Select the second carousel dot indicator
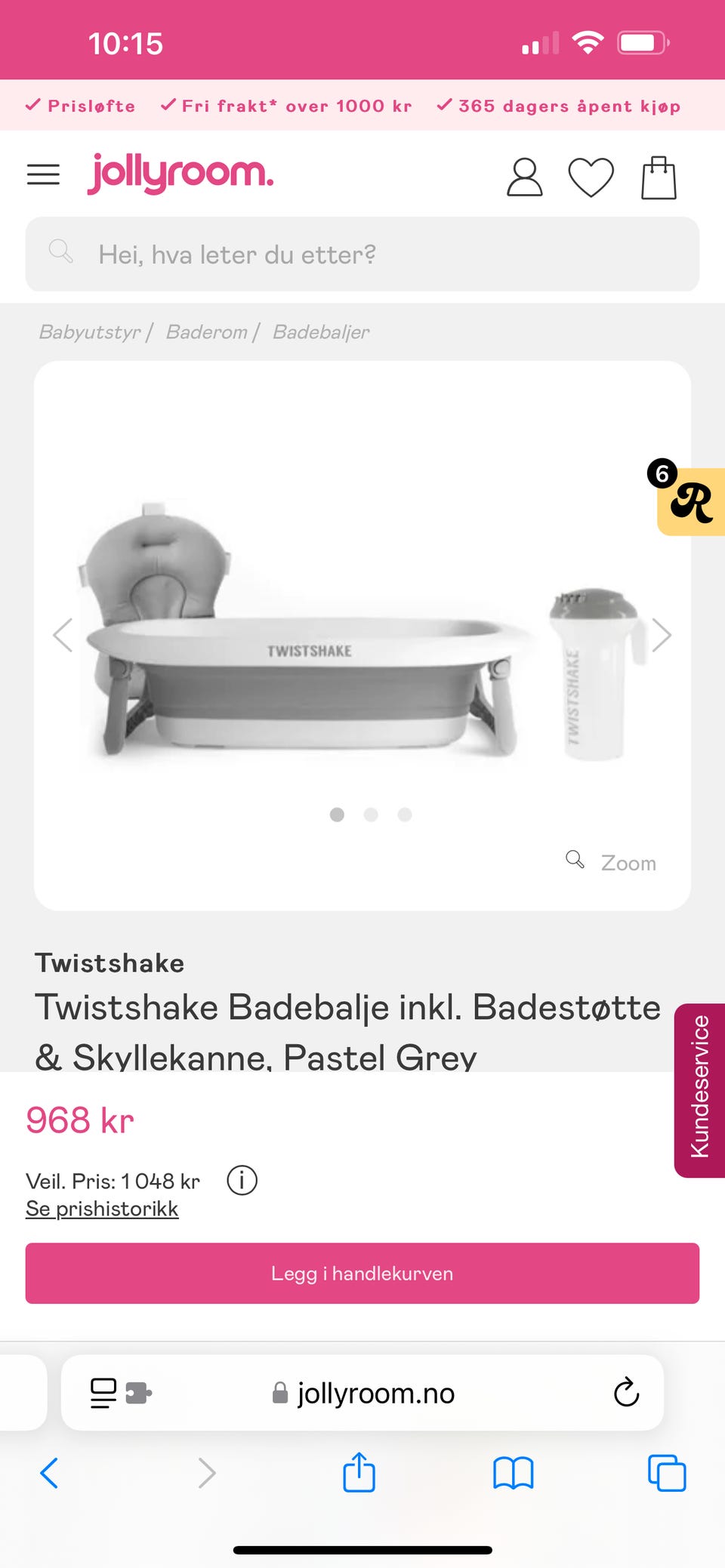This screenshot has height=1568, width=725. click(x=371, y=815)
